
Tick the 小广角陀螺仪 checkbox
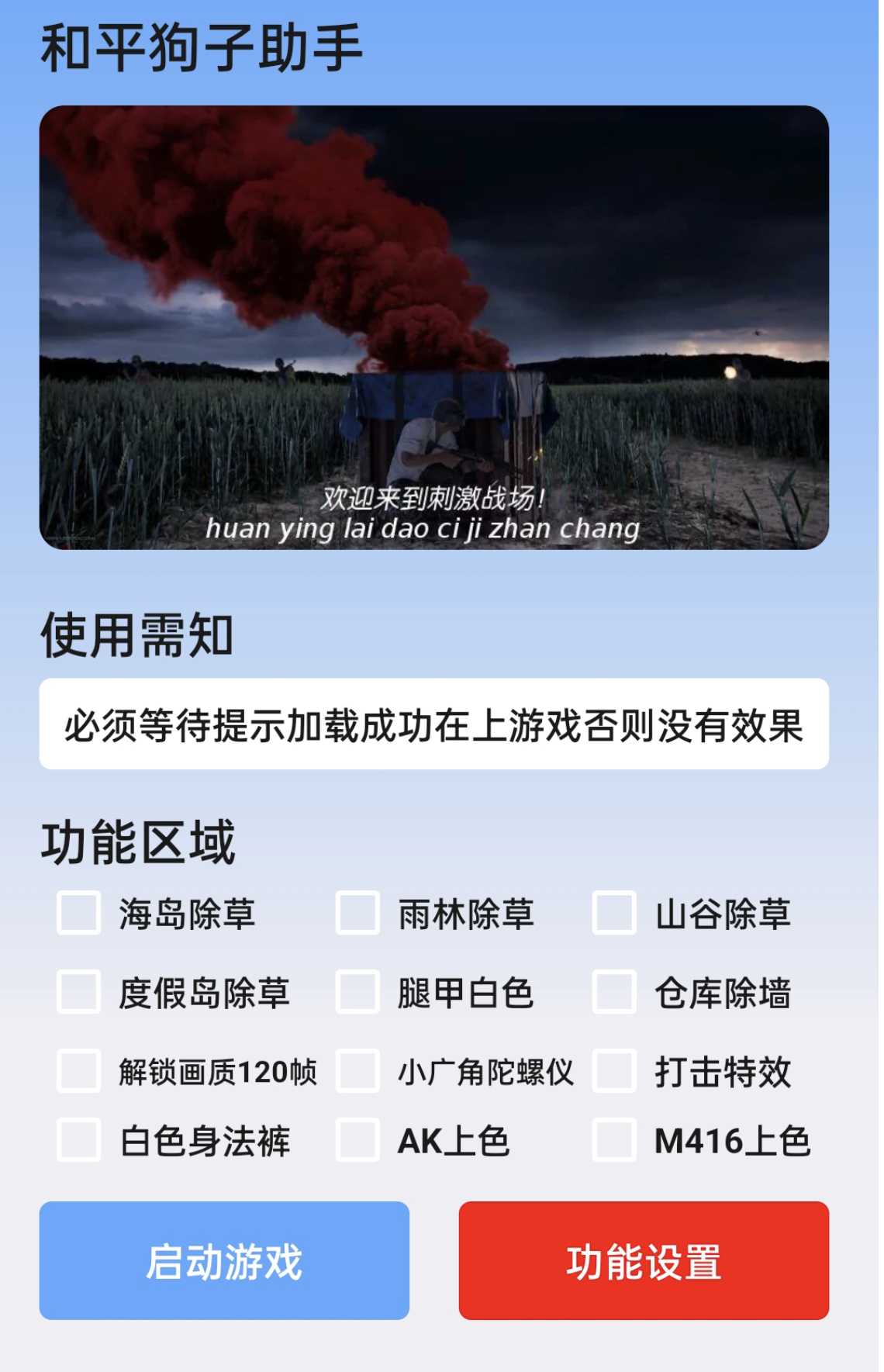pyautogui.click(x=357, y=1071)
